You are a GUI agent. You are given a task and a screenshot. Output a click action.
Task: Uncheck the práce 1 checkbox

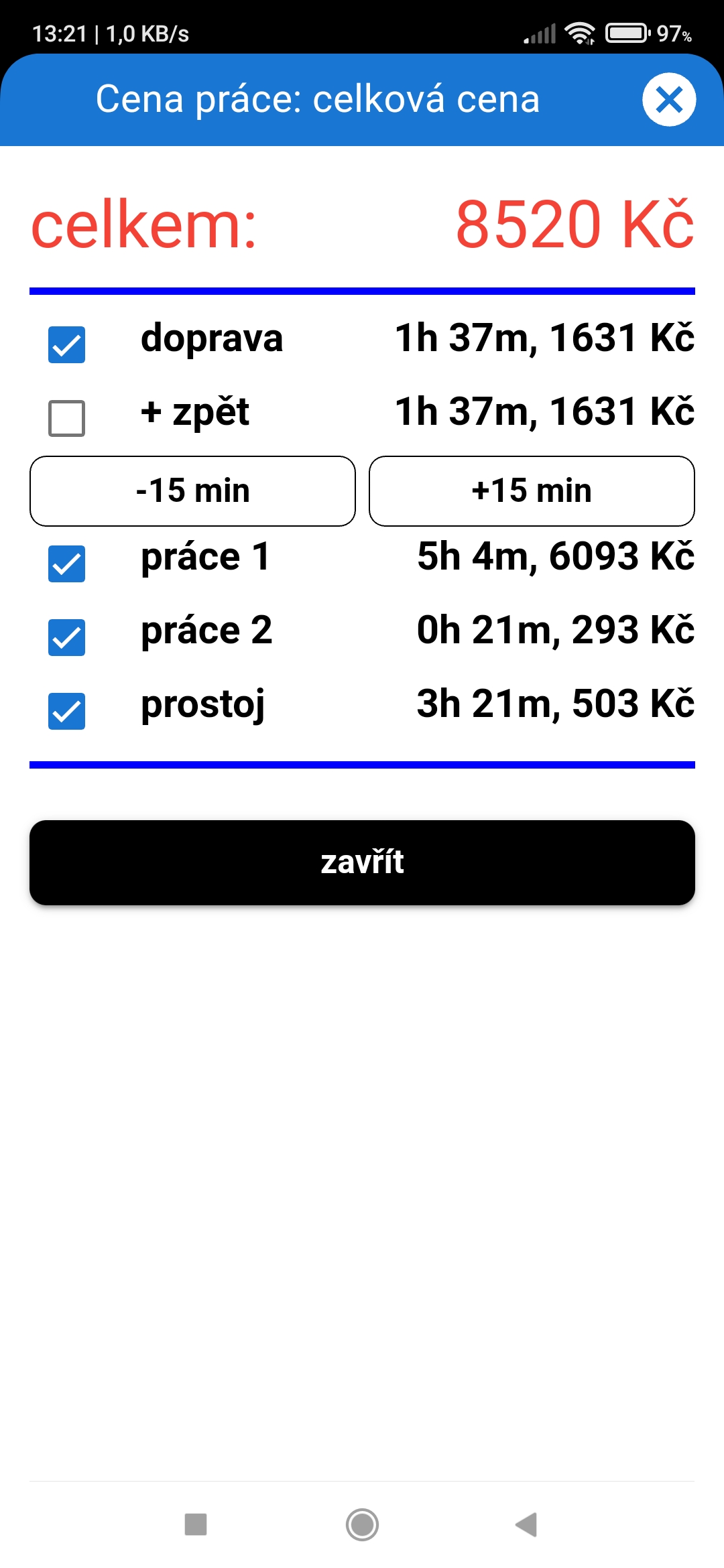point(67,564)
